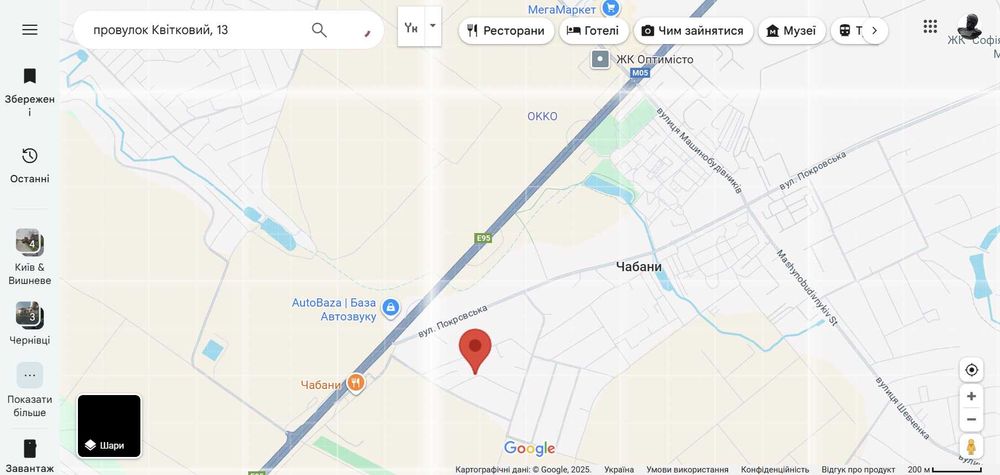Image resolution: width=1000 pixels, height=475 pixels.
Task: Open the account profile picture
Action: pyautogui.click(x=969, y=26)
